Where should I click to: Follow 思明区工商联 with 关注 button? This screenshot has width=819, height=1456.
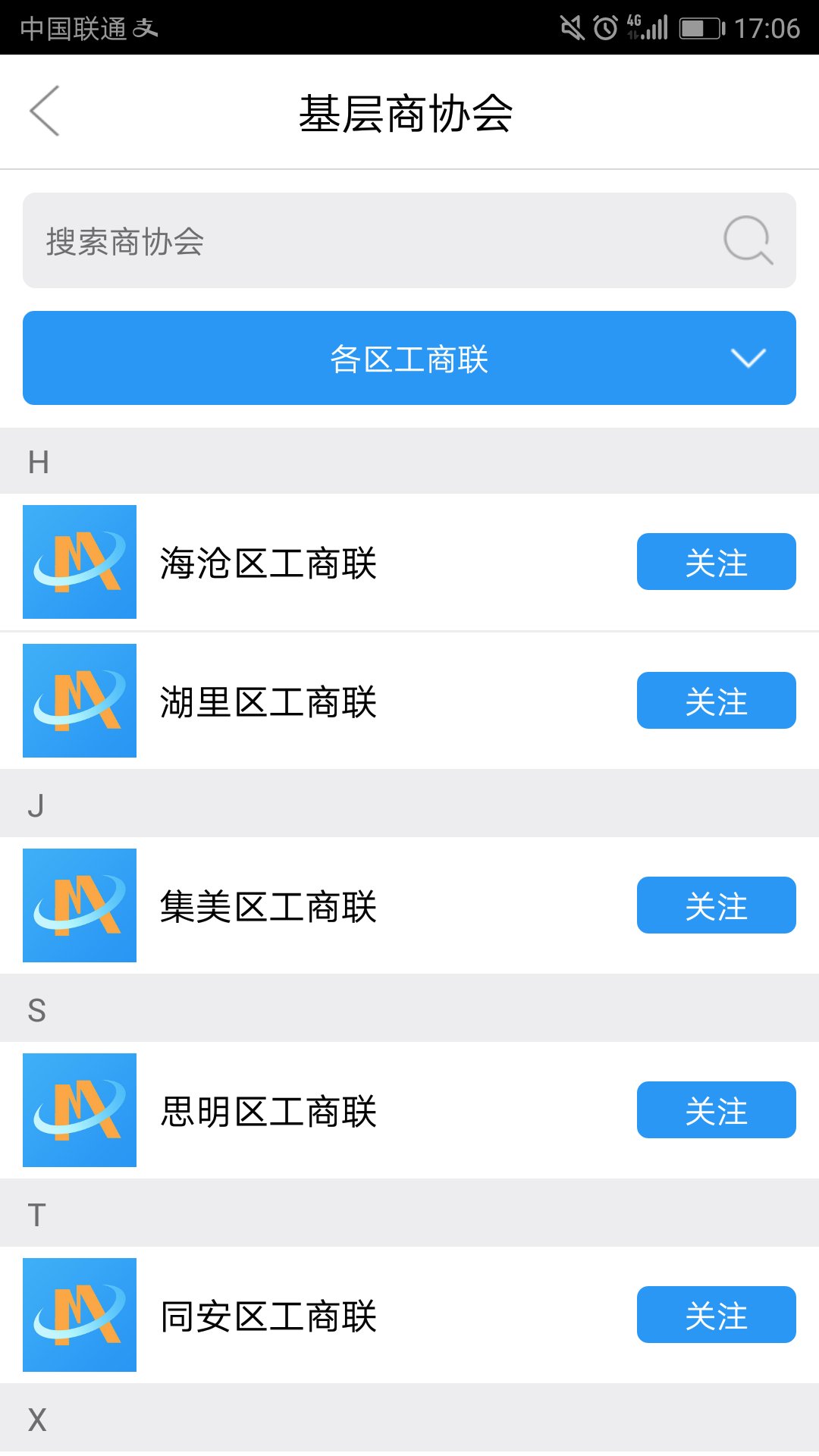717,1110
